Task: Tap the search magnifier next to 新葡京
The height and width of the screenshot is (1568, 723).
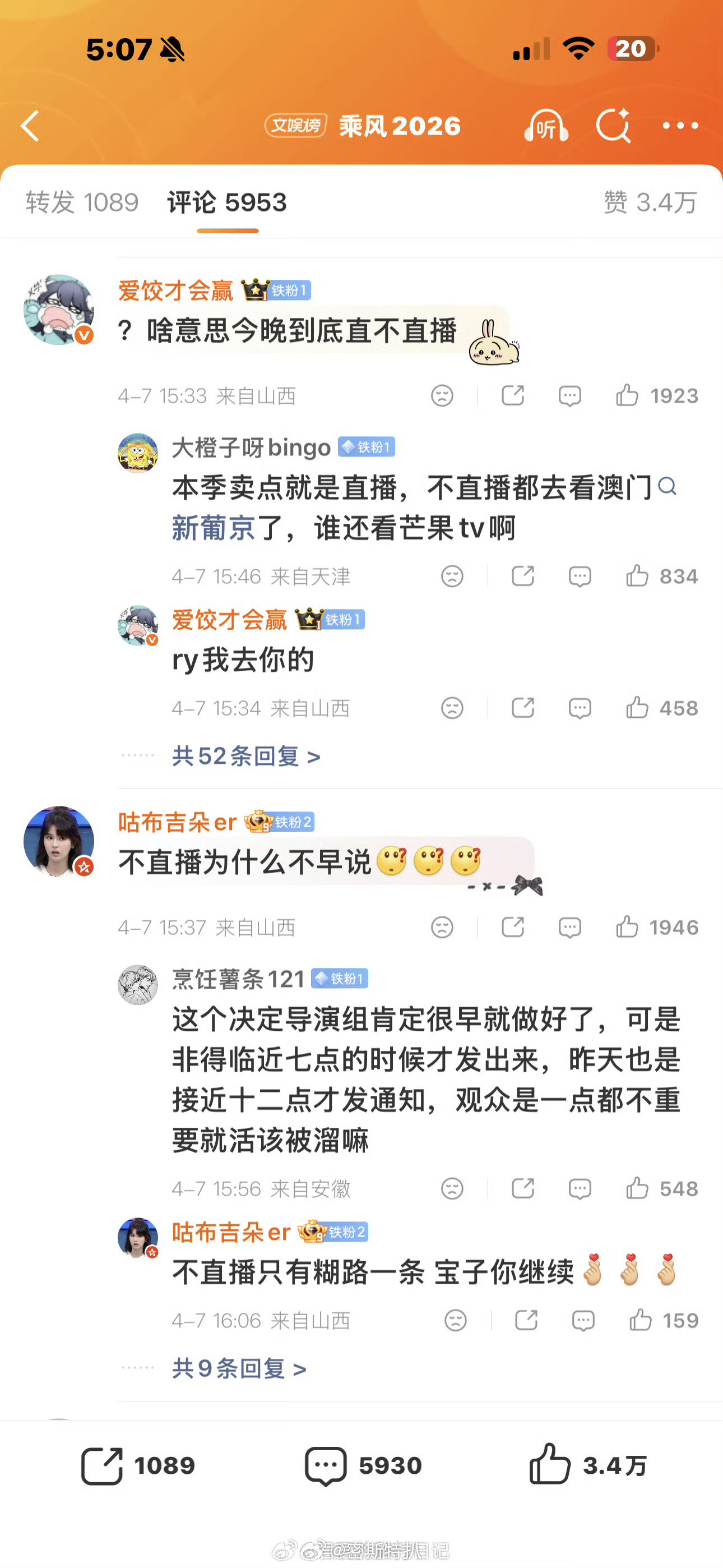Action: point(668,487)
